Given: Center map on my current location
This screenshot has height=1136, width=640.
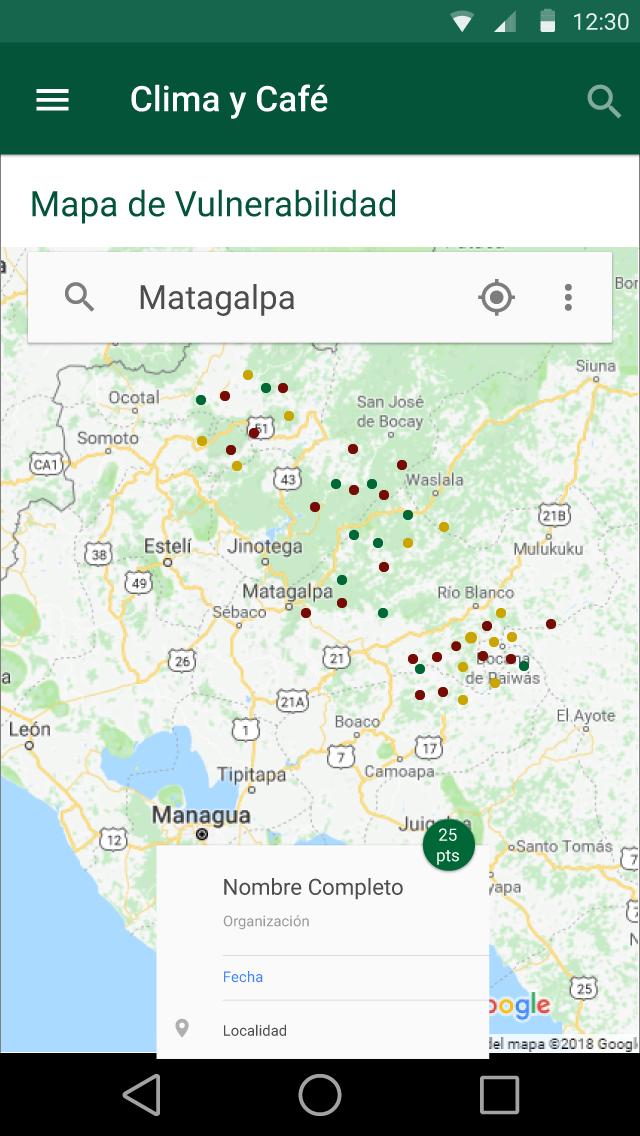Looking at the screenshot, I should point(496,298).
